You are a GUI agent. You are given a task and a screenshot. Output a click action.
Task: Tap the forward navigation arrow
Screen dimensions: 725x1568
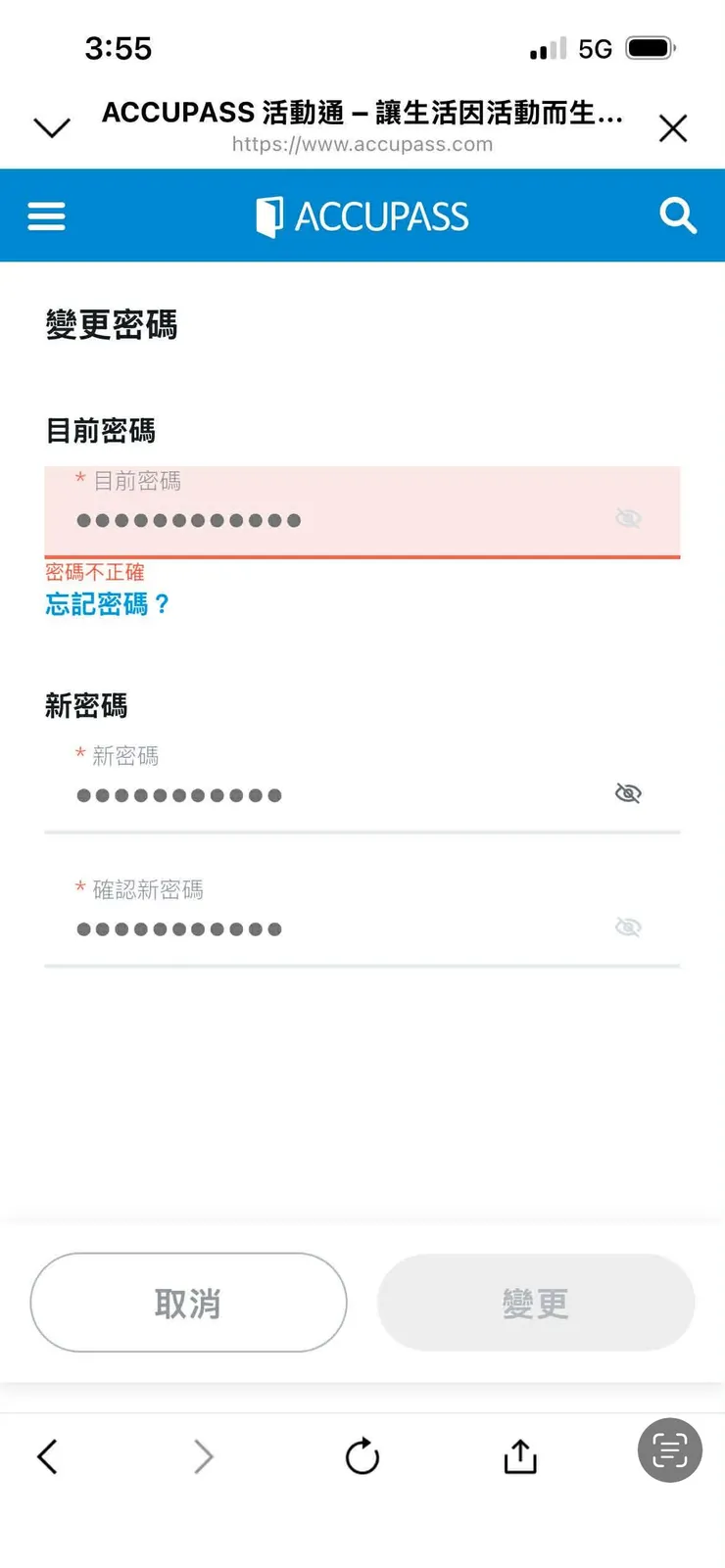[204, 1457]
